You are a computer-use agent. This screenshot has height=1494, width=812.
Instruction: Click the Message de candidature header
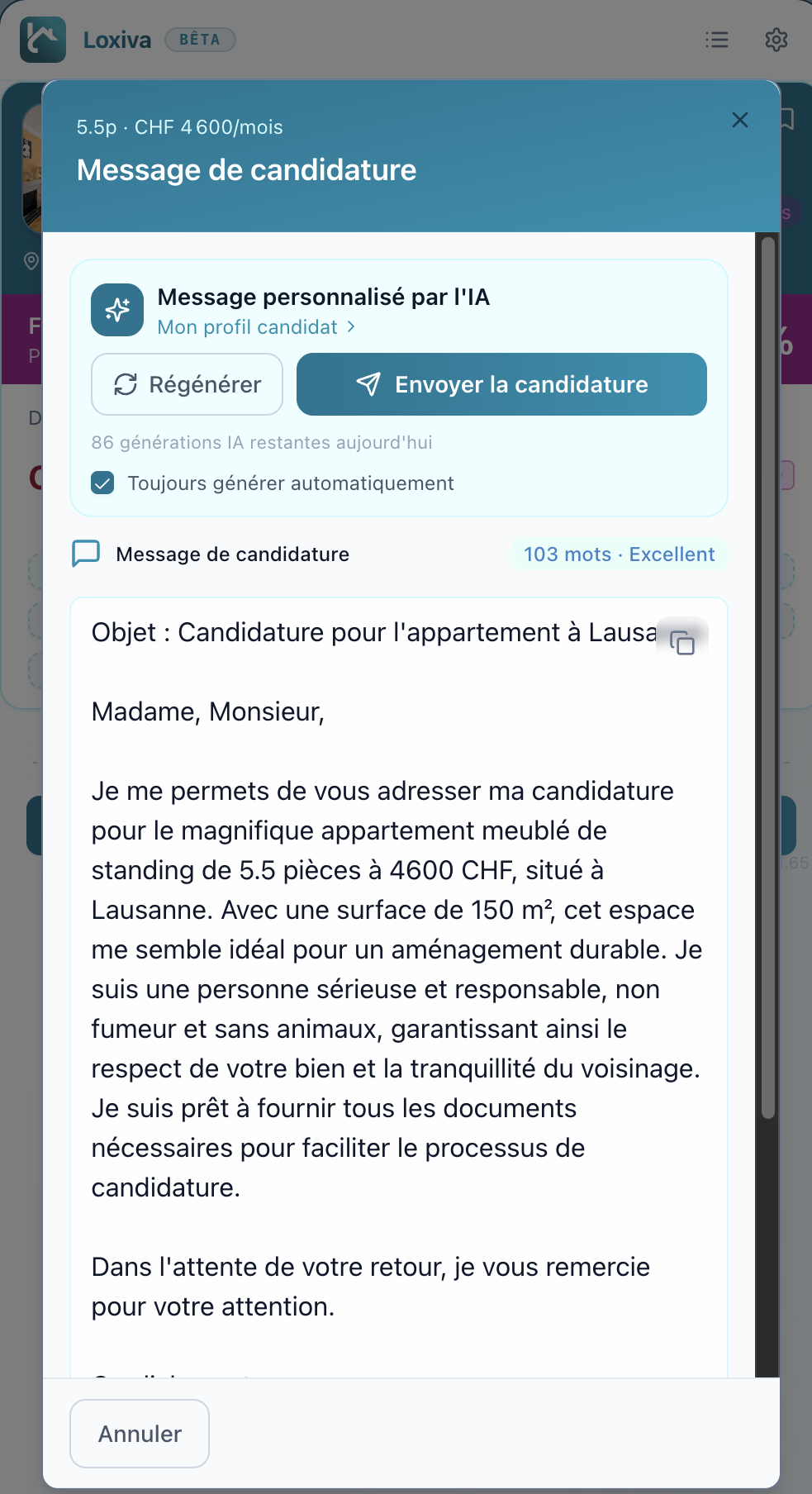(x=247, y=170)
